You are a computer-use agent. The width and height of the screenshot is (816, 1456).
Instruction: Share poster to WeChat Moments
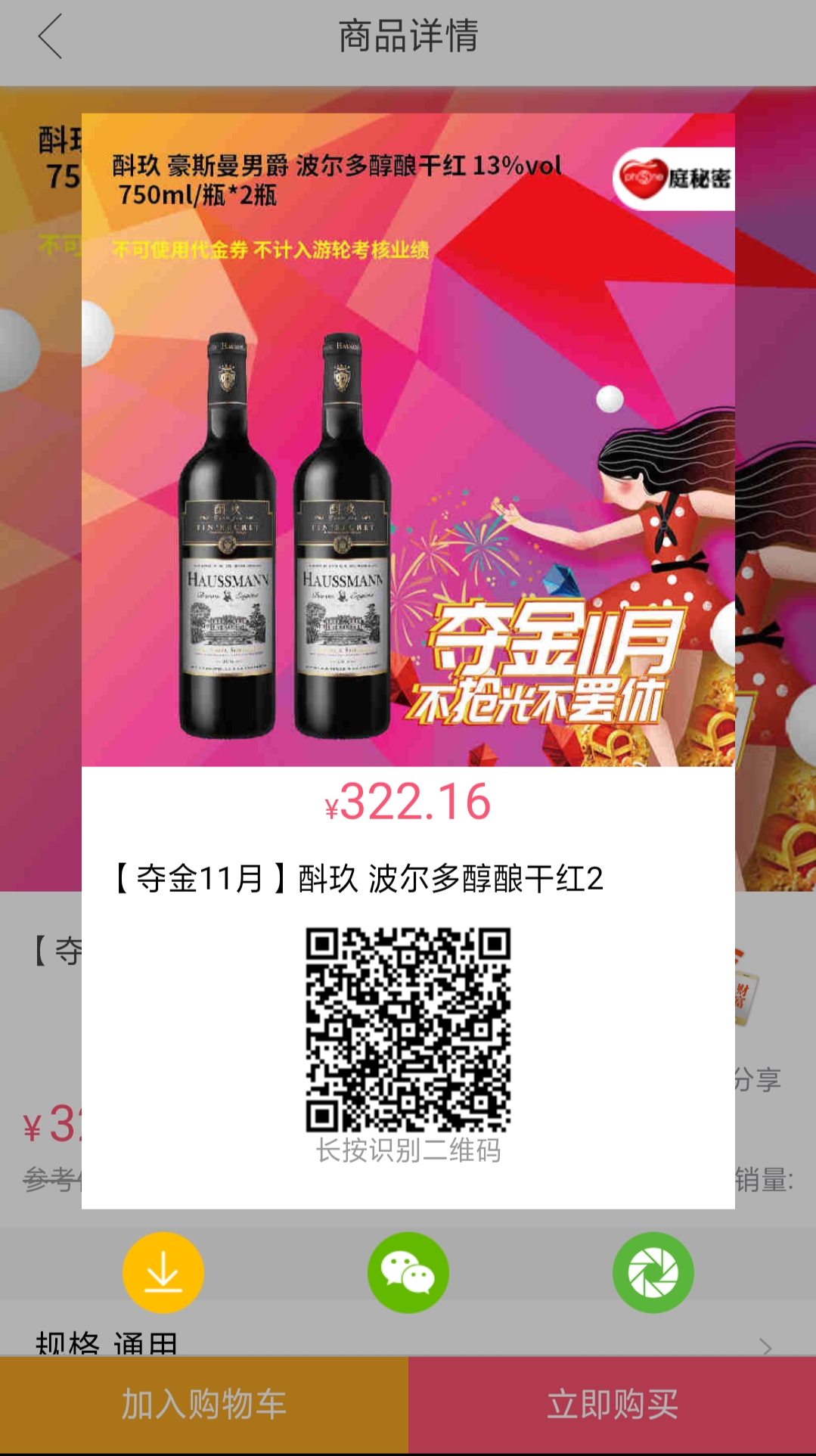point(653,1272)
